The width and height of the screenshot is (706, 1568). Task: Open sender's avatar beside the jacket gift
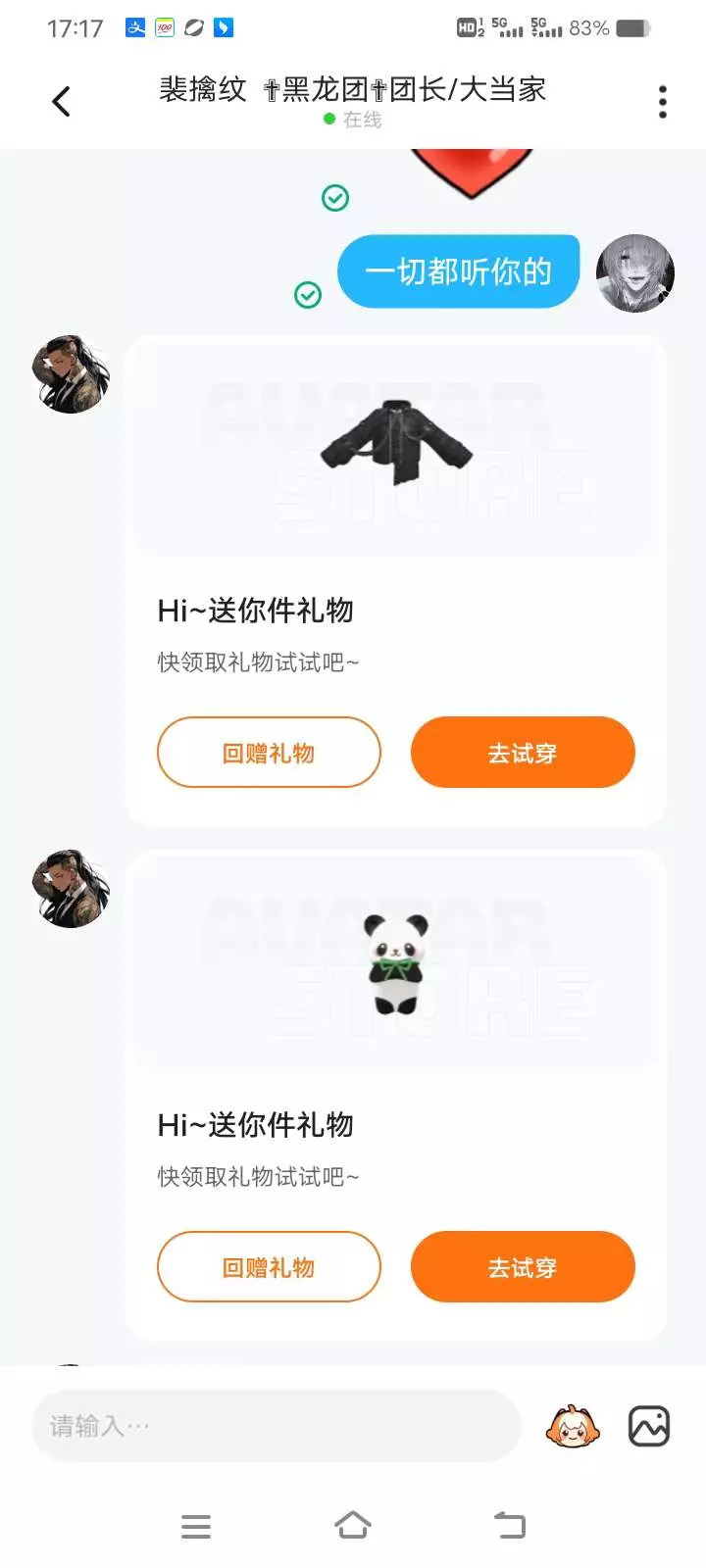[x=71, y=374]
